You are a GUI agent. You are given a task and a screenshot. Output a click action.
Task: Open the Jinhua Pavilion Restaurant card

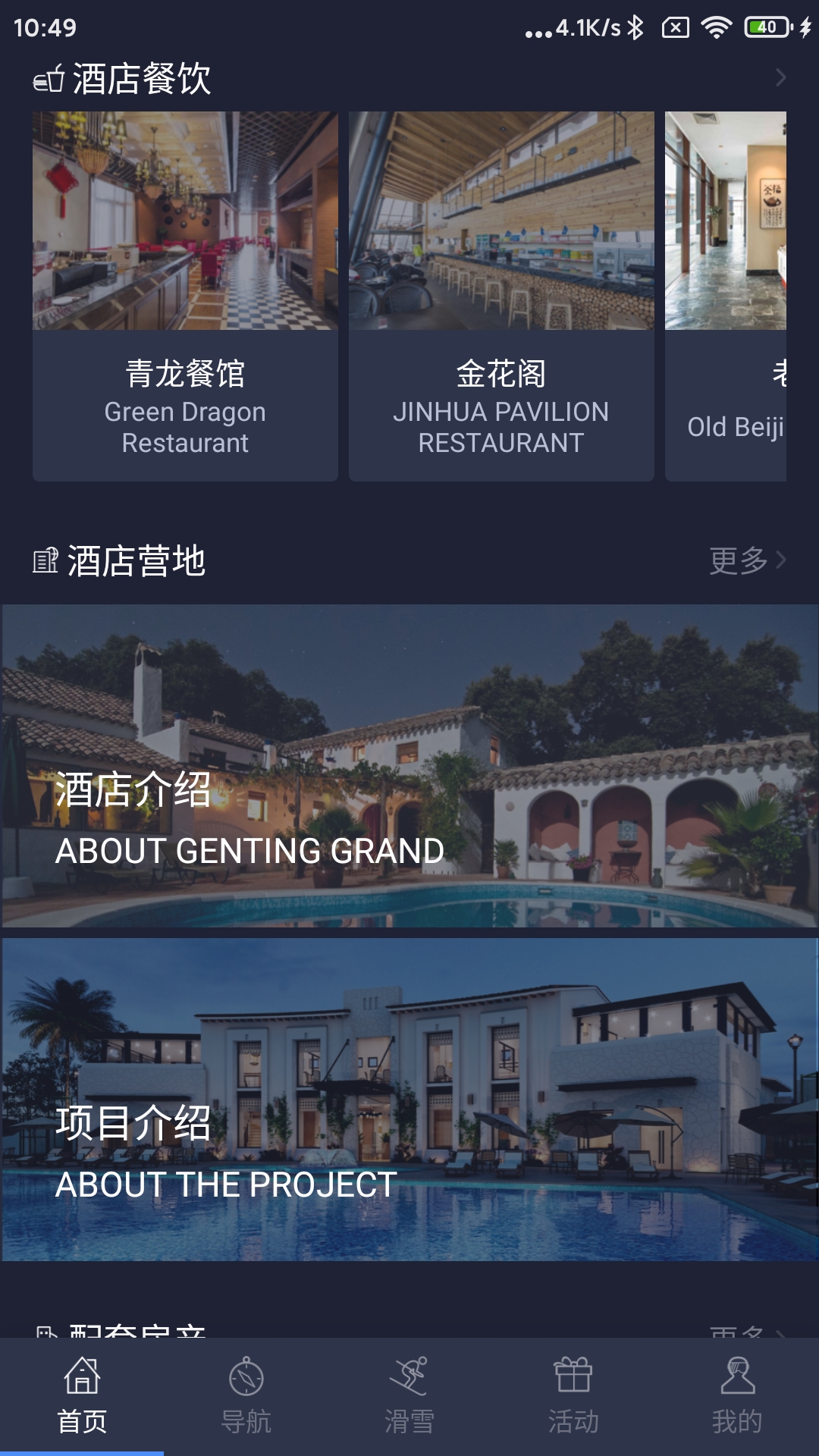click(501, 296)
